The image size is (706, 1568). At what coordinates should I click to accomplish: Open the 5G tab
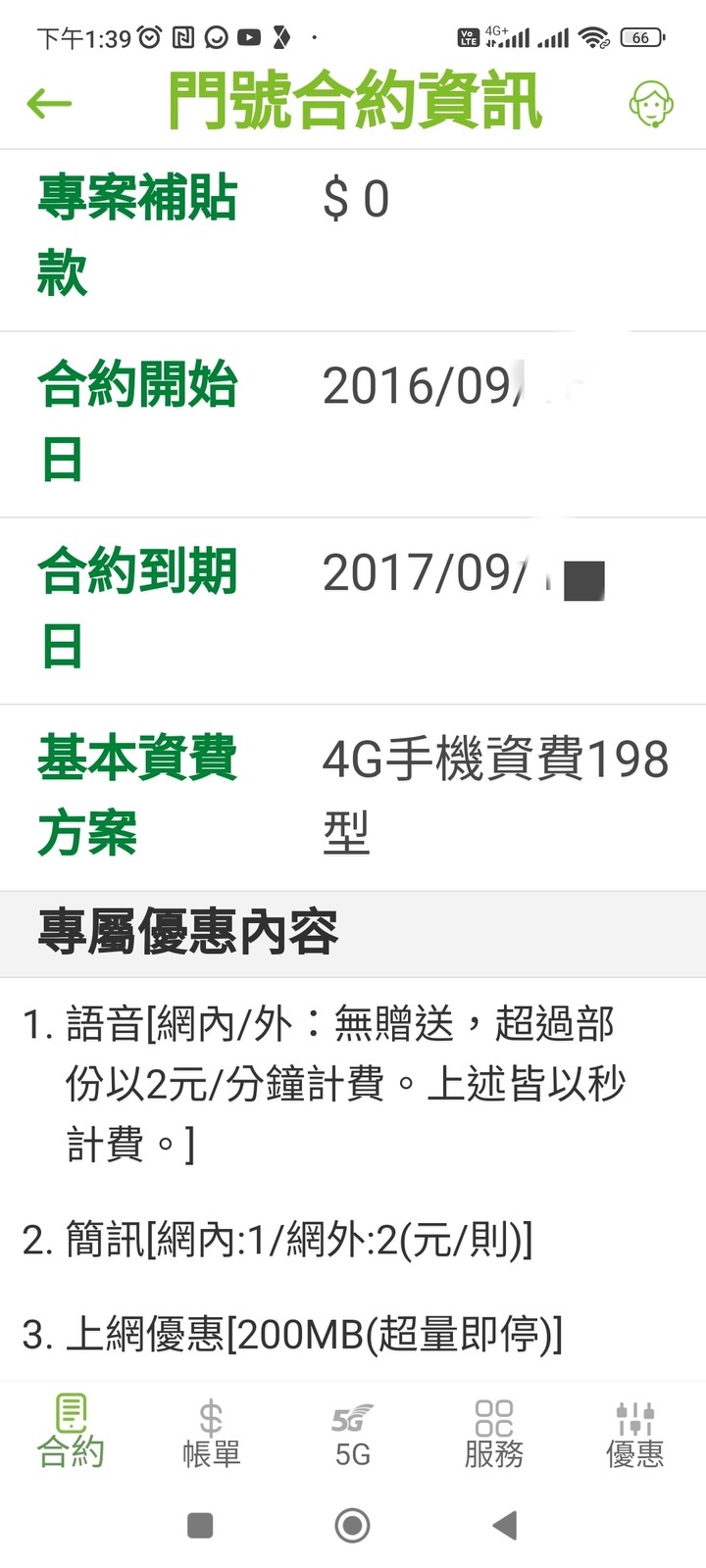coord(353,1432)
